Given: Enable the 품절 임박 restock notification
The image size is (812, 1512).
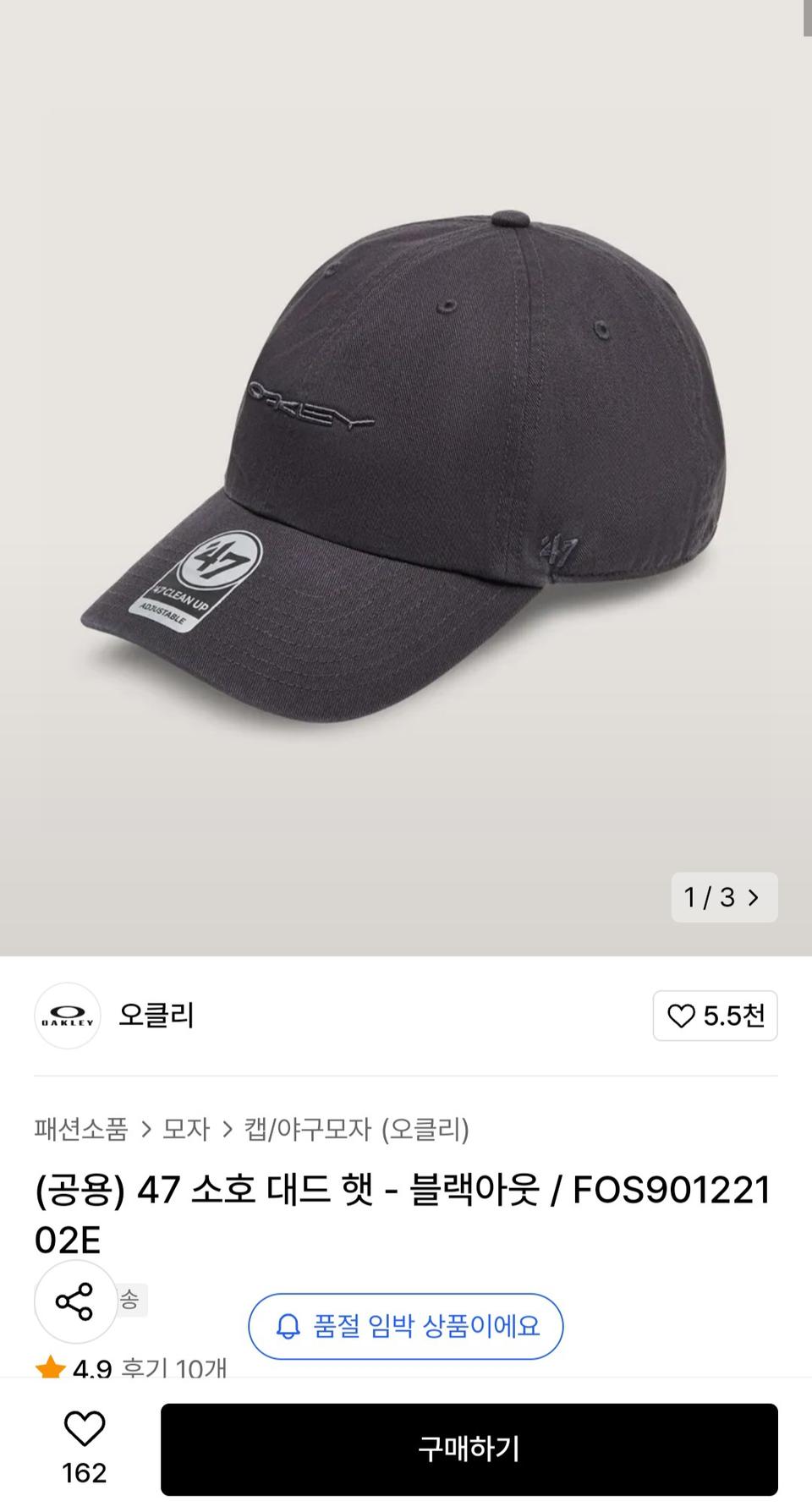Looking at the screenshot, I should (x=404, y=1328).
